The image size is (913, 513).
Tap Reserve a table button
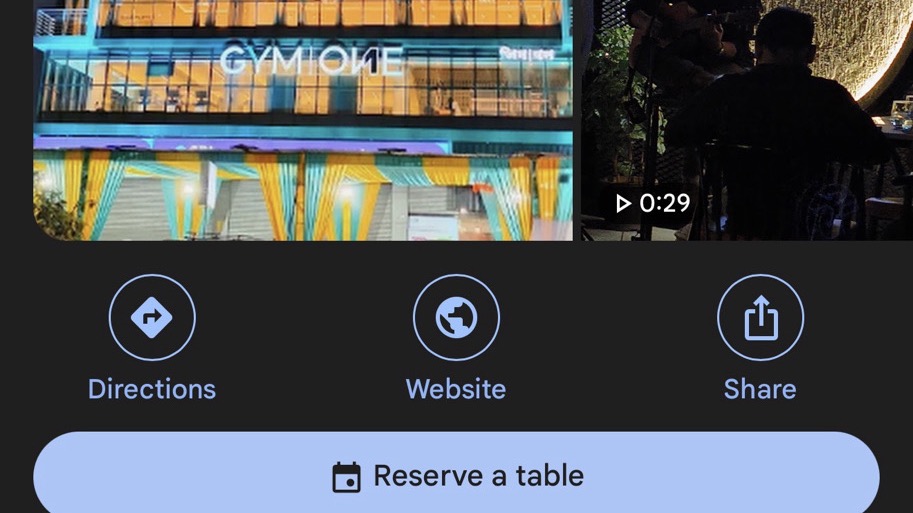[456, 475]
